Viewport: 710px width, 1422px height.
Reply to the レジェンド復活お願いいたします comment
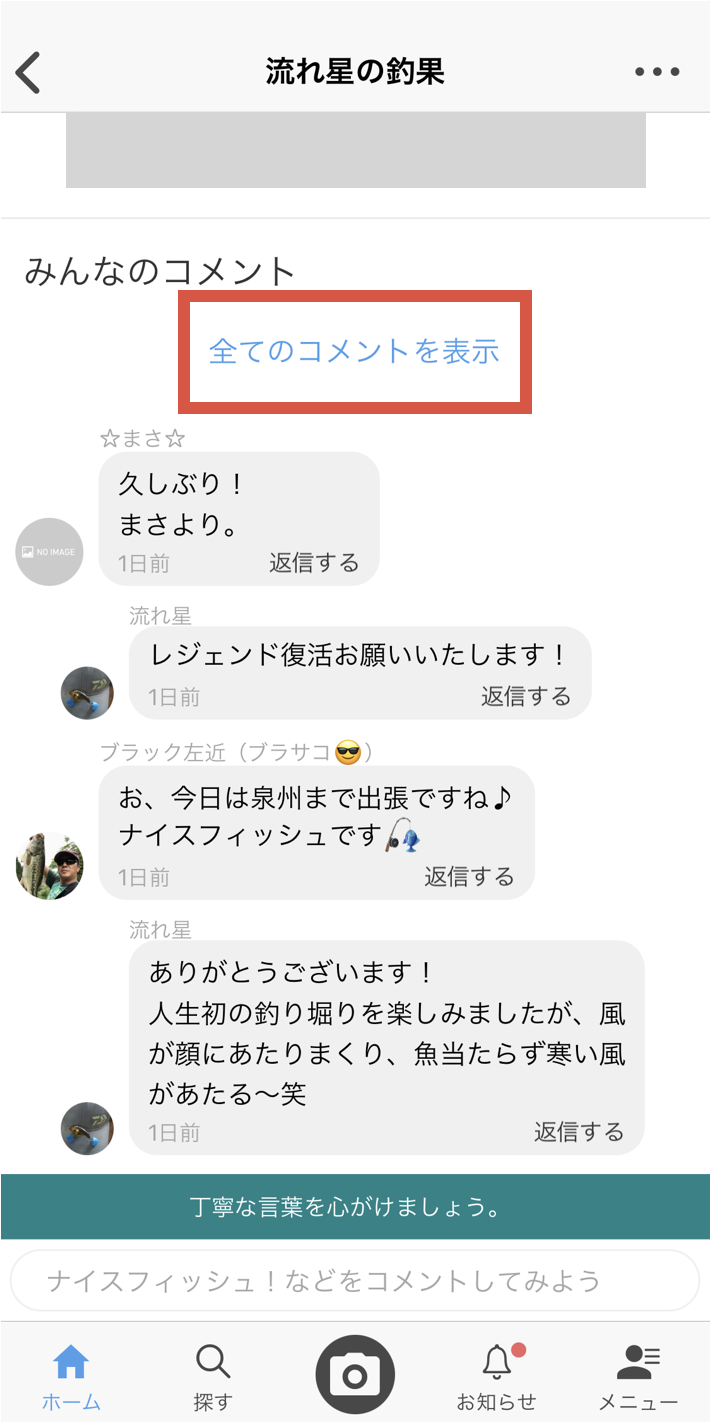click(x=526, y=696)
